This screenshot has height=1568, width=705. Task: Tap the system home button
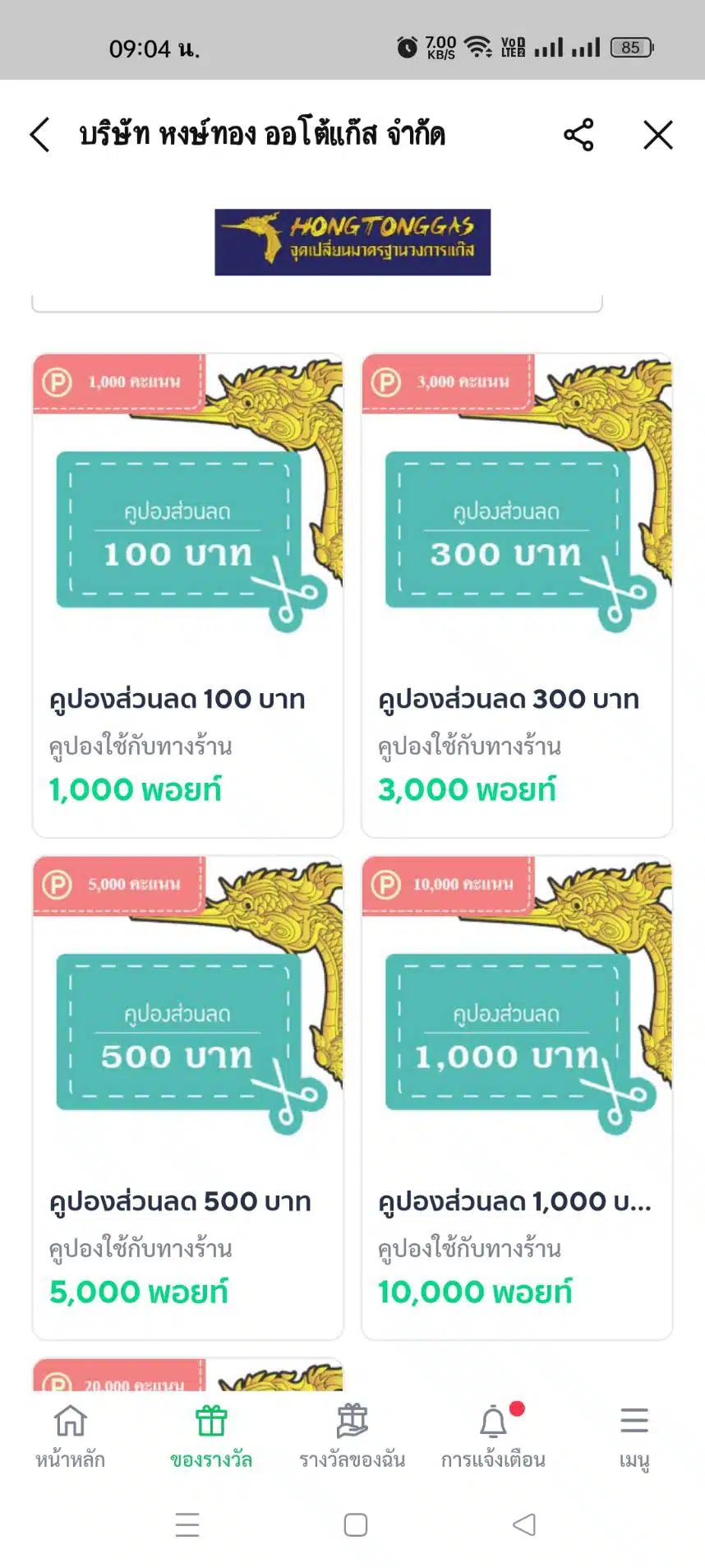coord(355,1524)
